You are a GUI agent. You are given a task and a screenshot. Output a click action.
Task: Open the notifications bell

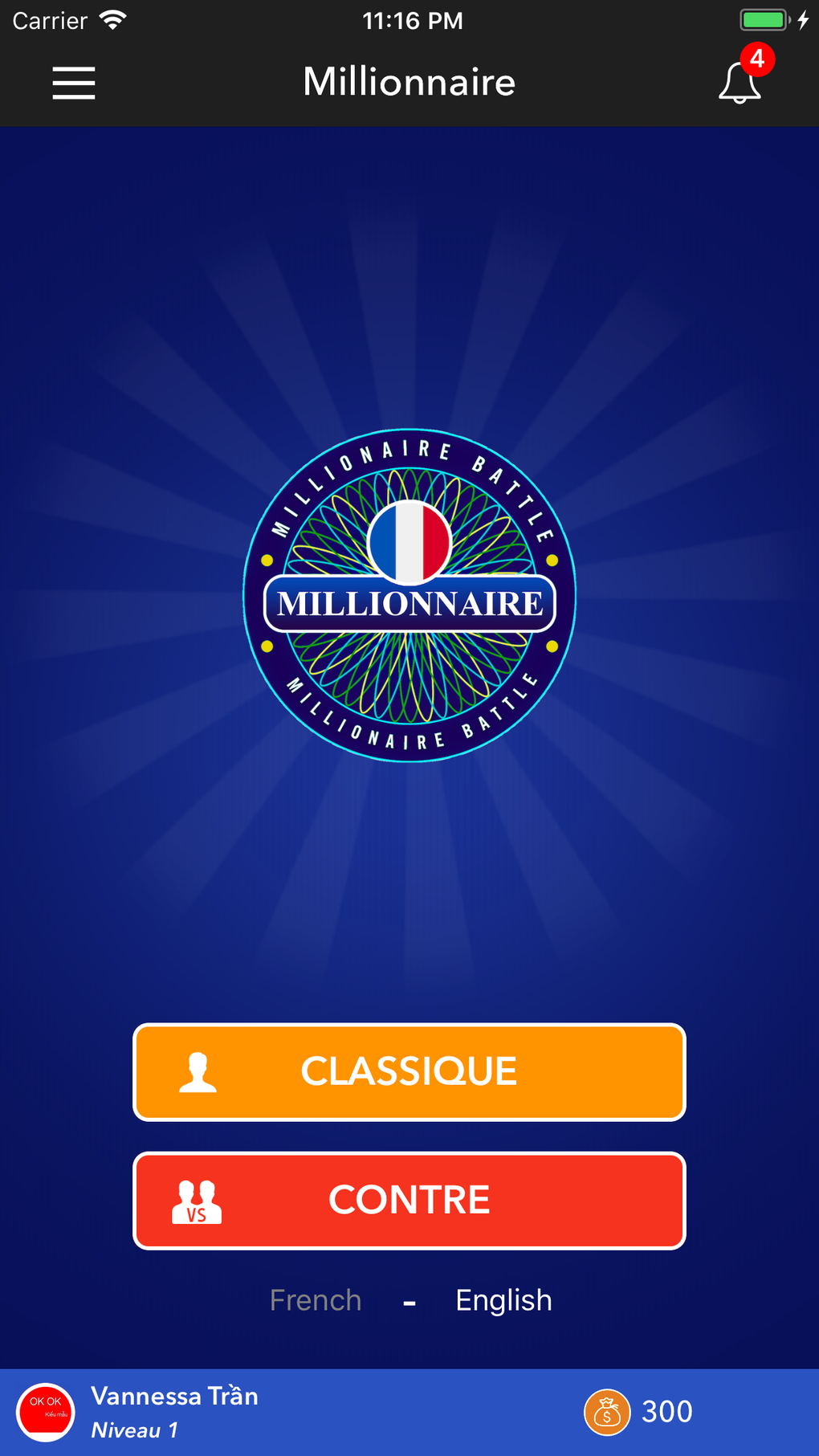[739, 84]
